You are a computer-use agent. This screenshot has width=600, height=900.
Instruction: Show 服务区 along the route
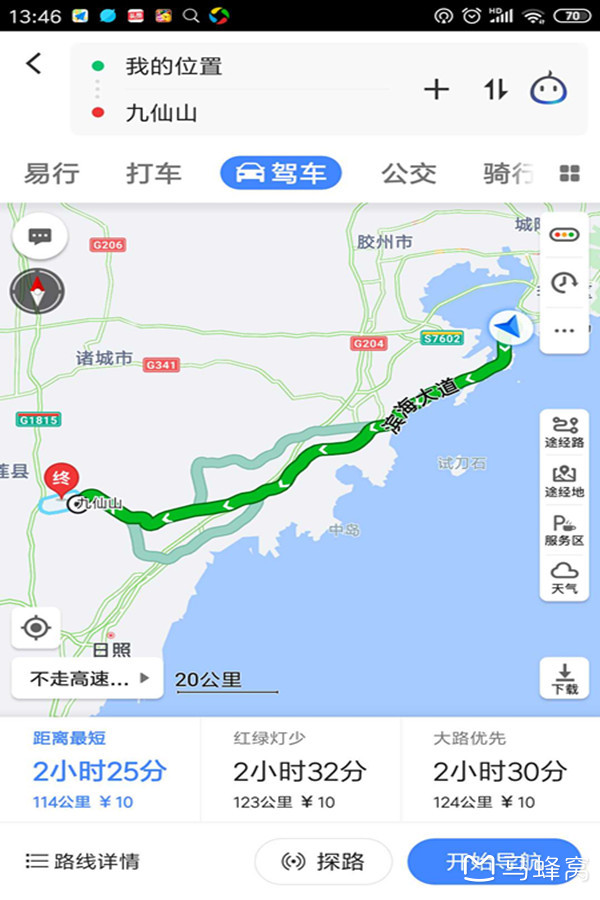pos(564,529)
